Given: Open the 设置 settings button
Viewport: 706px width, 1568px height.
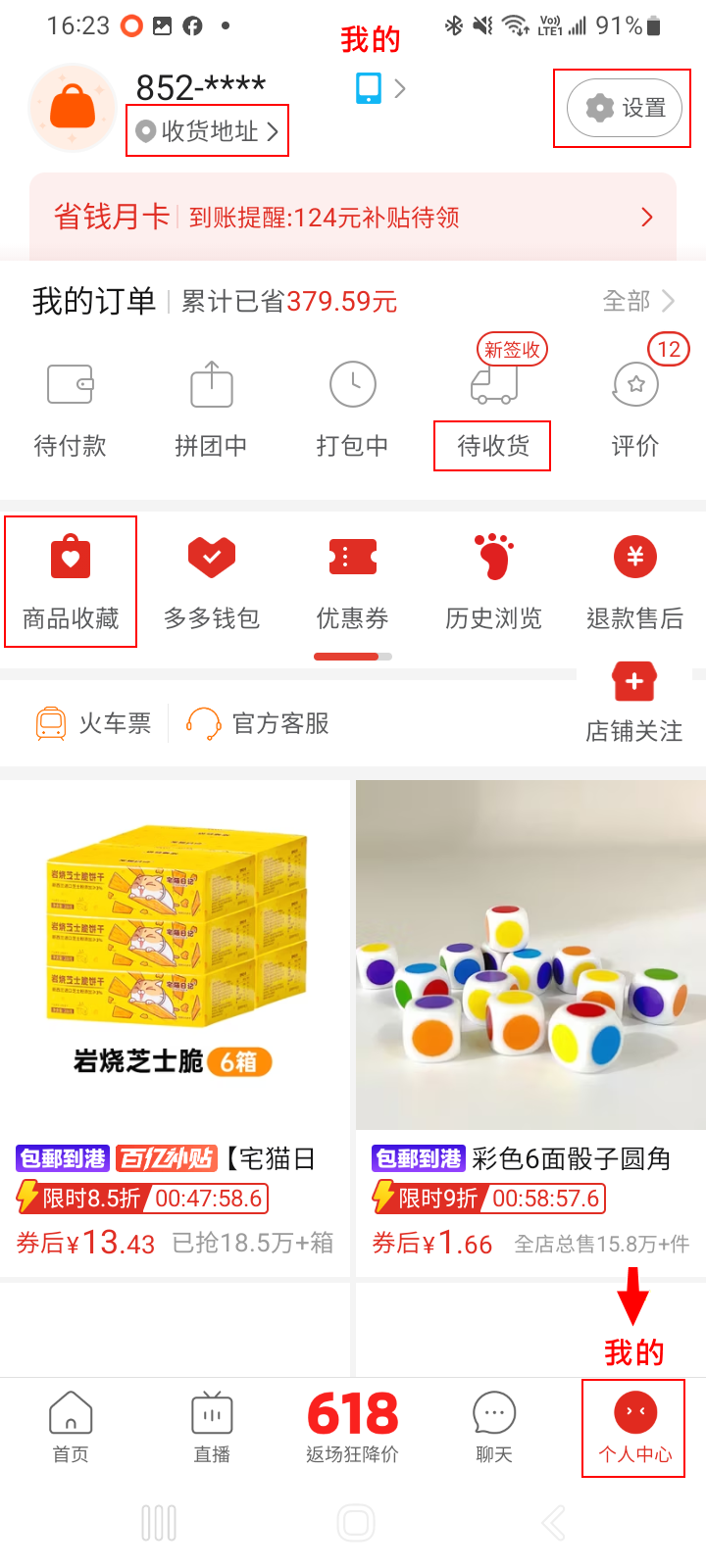Looking at the screenshot, I should point(625,108).
